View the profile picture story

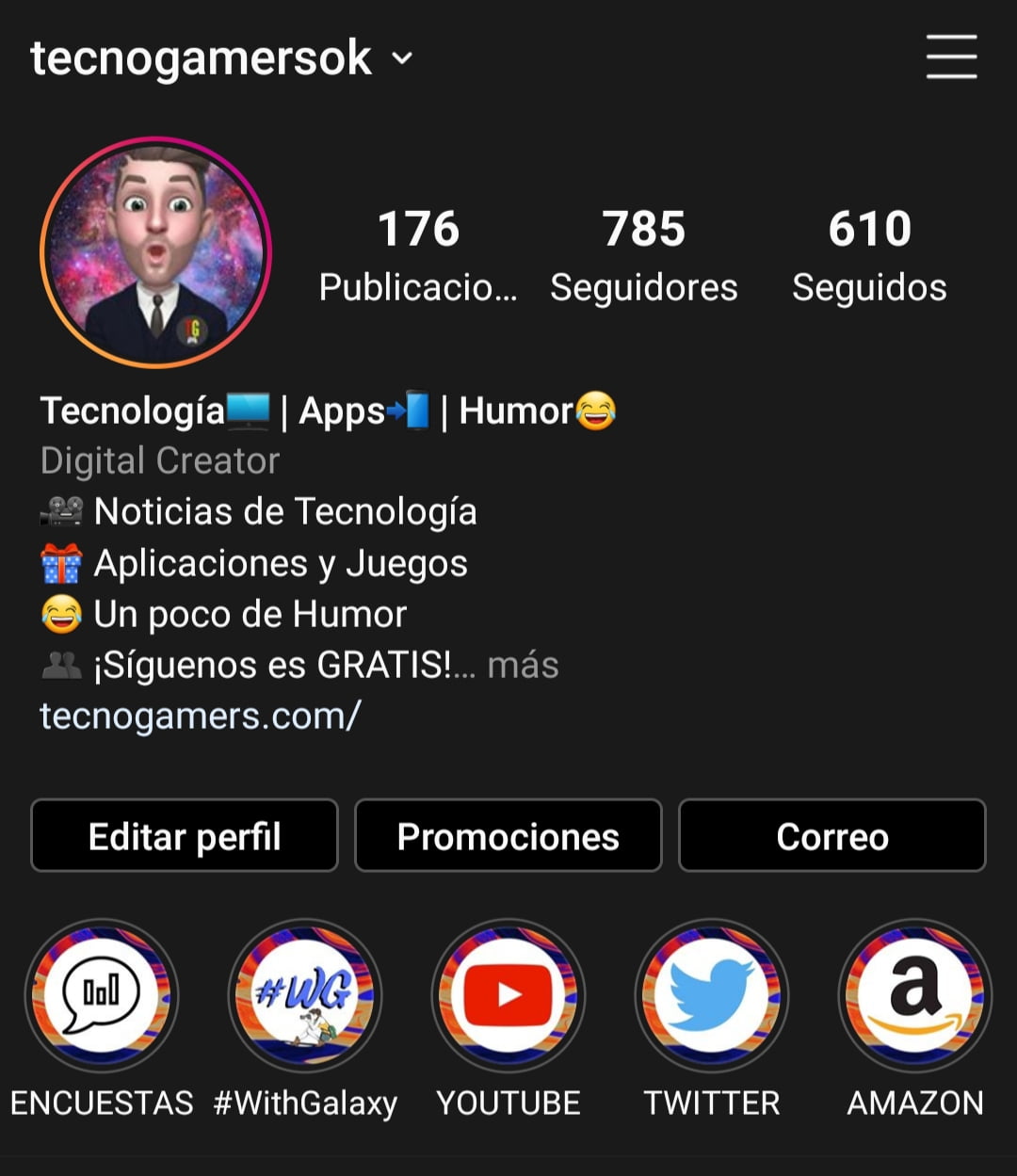(x=155, y=252)
